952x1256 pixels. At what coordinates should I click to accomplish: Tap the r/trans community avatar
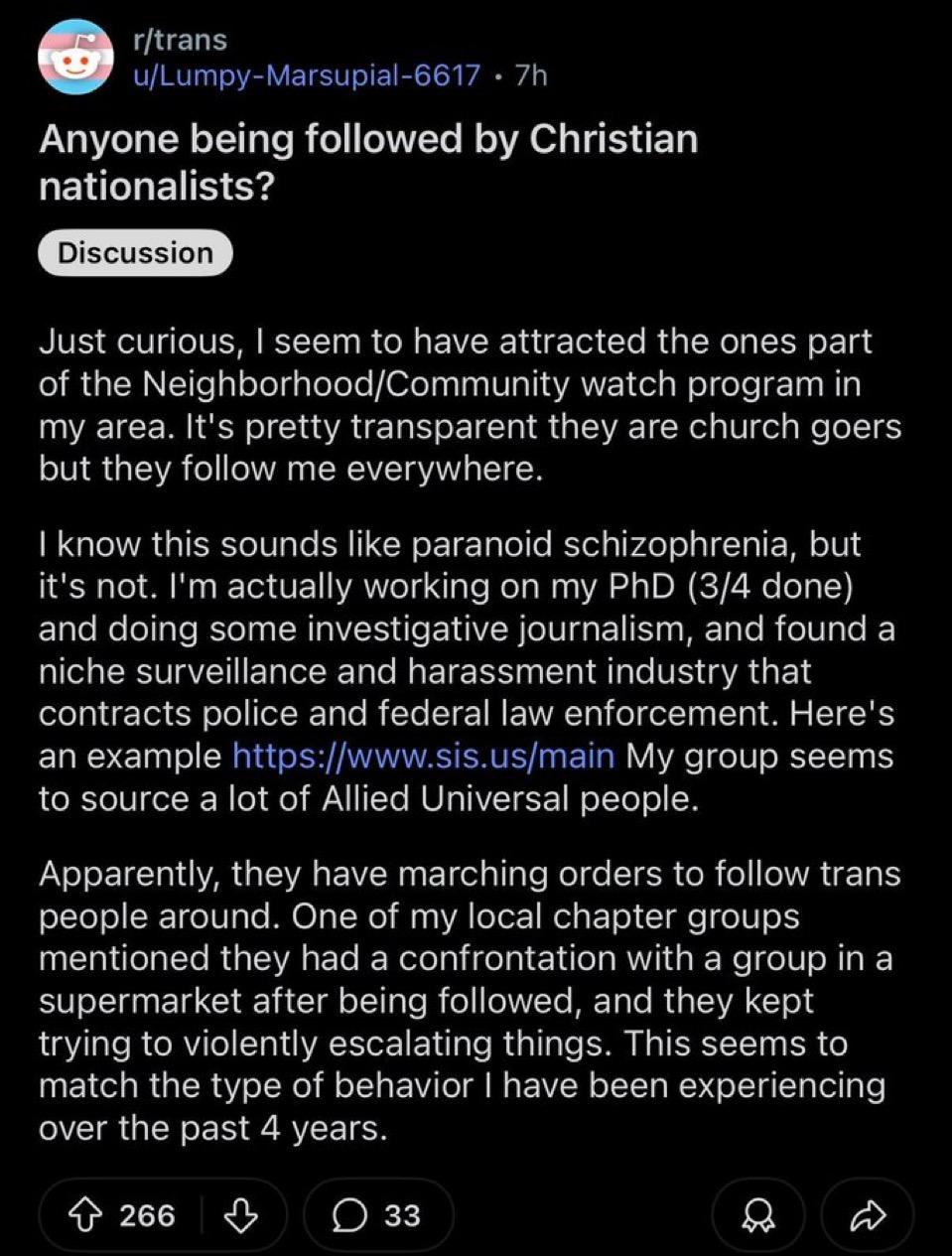pos(75,58)
